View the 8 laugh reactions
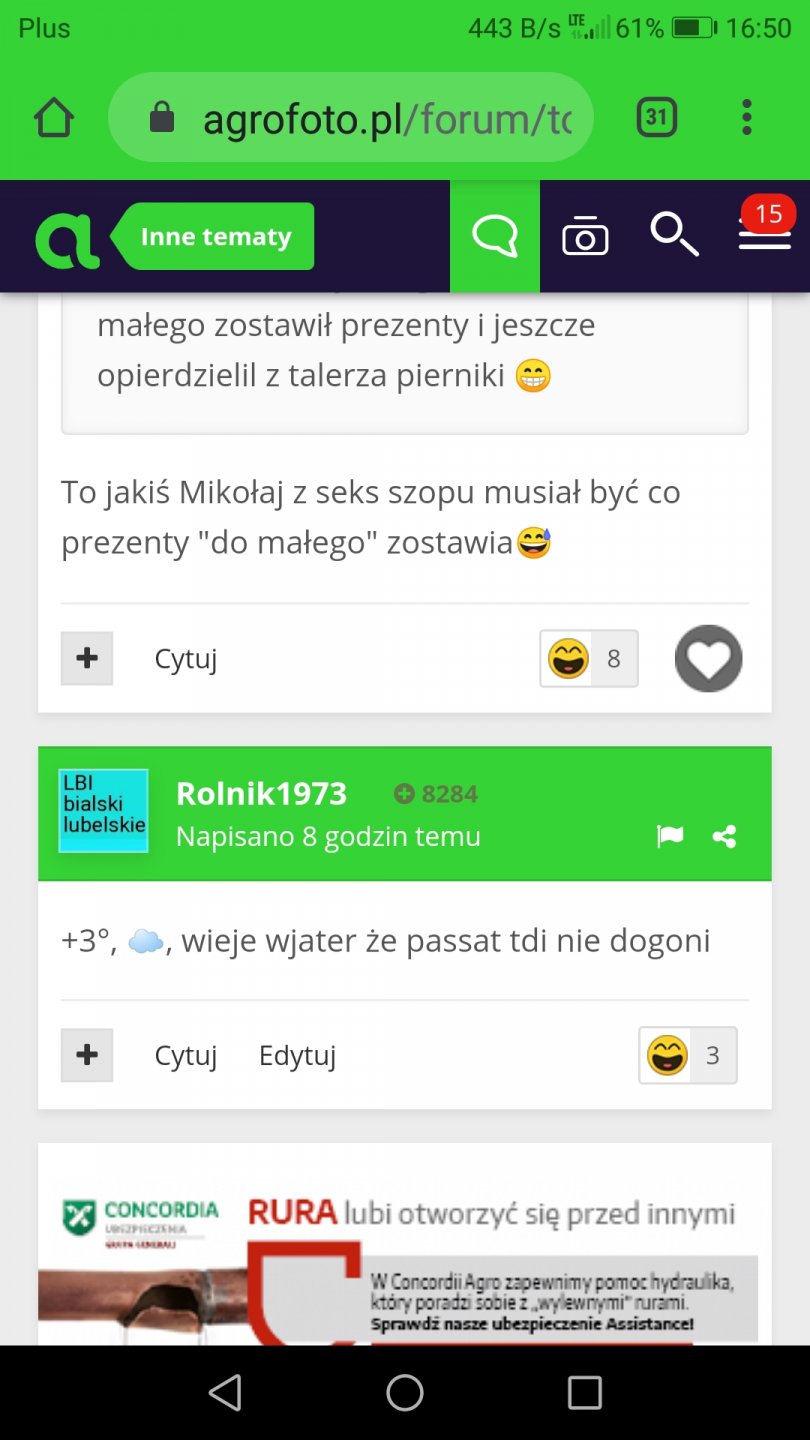810x1440 pixels. 589,659
